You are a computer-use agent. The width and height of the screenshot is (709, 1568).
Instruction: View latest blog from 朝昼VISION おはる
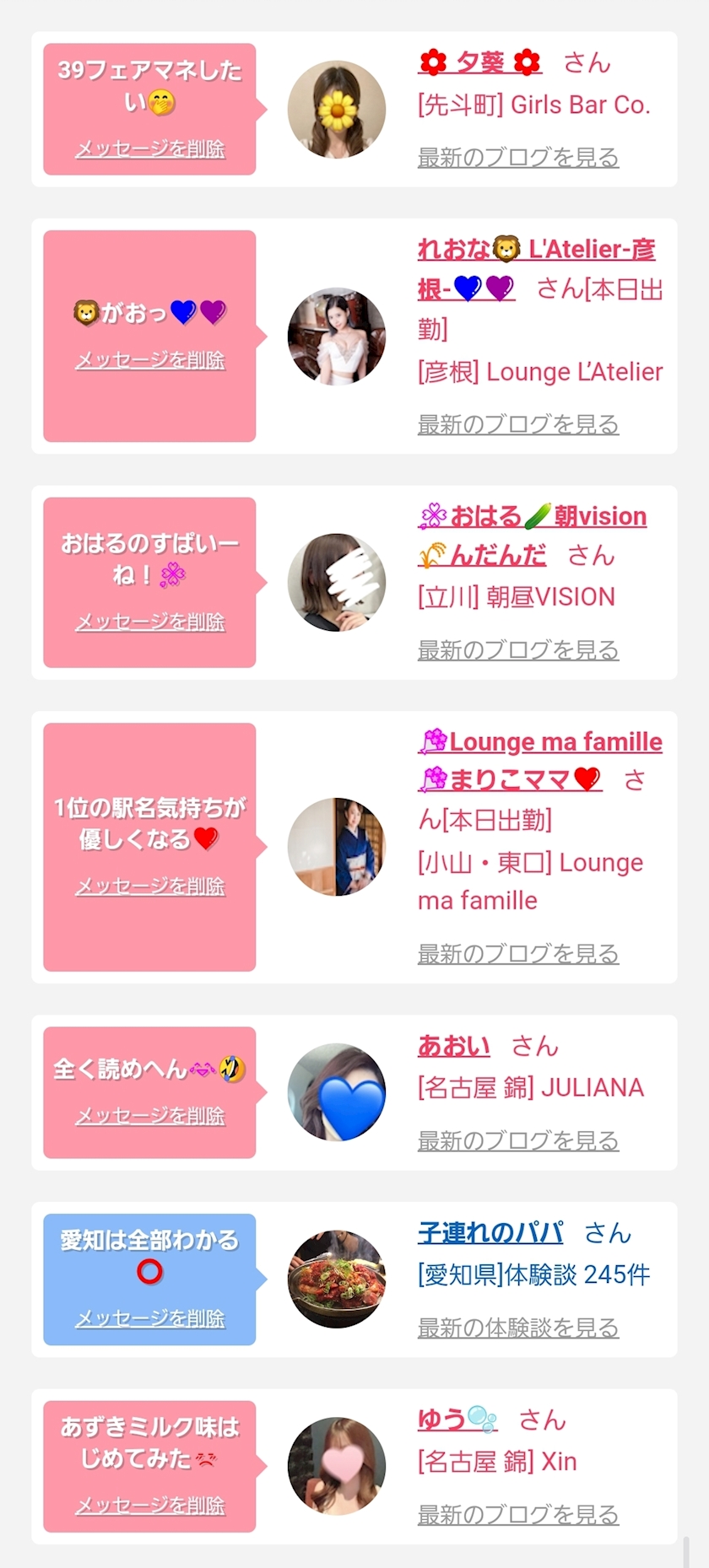tap(518, 650)
